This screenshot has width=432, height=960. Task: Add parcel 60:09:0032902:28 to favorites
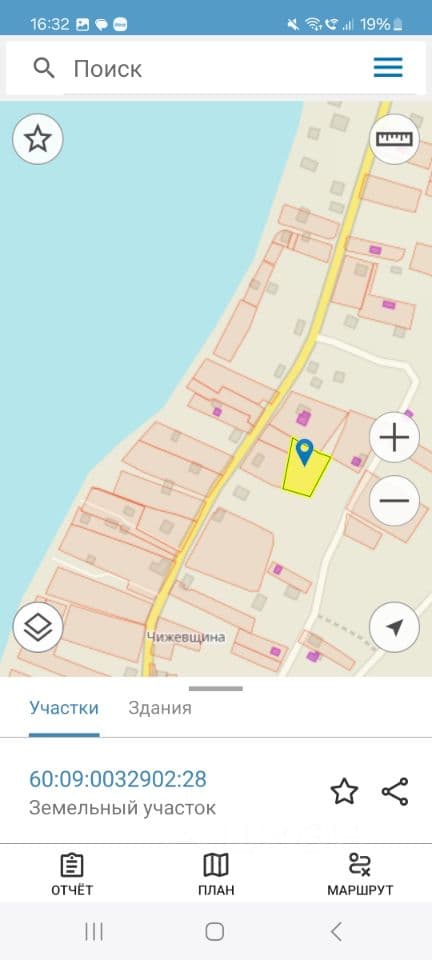click(x=344, y=792)
